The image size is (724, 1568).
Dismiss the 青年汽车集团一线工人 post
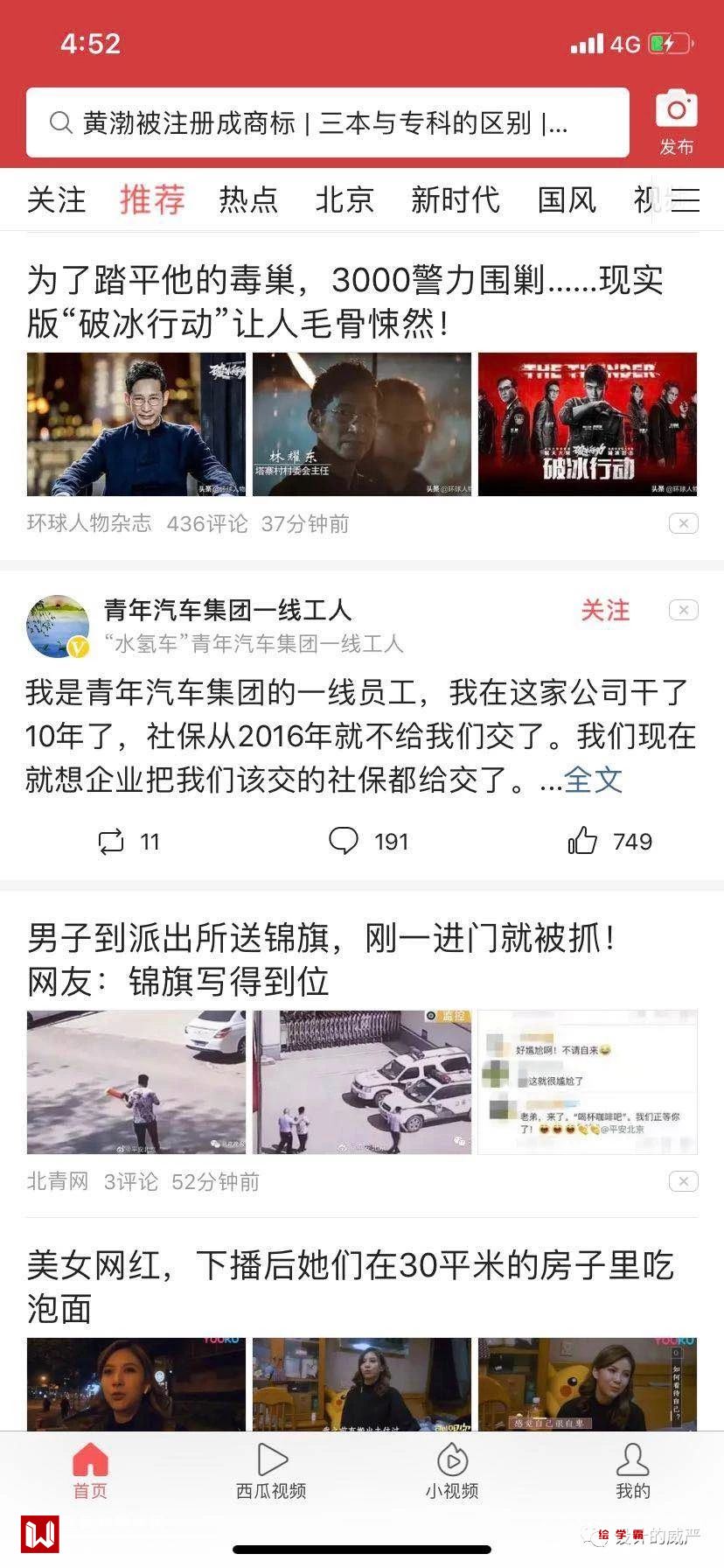pyautogui.click(x=683, y=610)
